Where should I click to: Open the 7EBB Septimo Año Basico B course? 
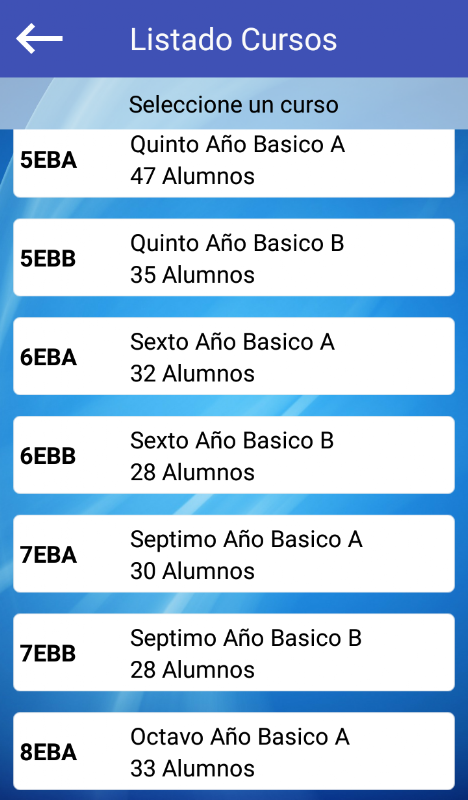pyautogui.click(x=234, y=653)
